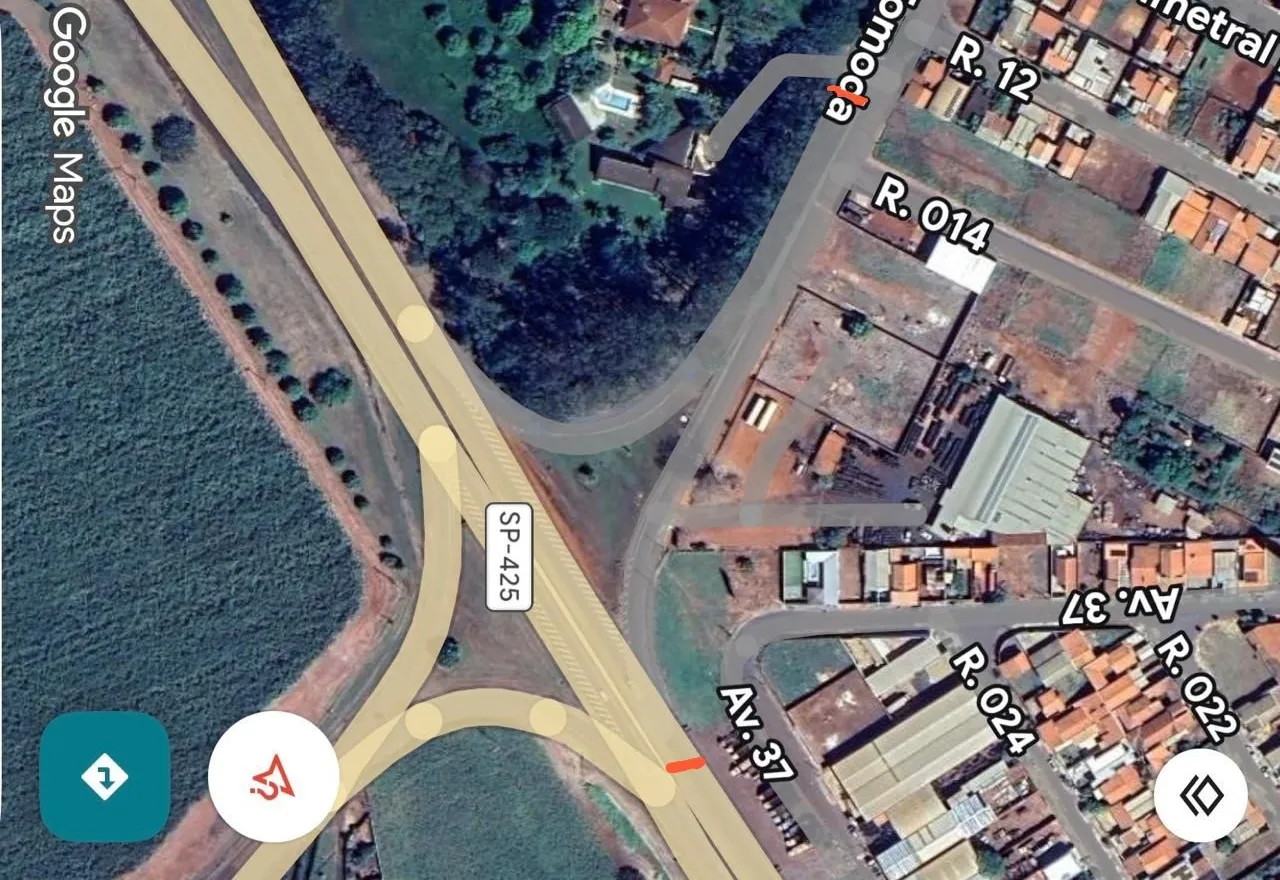1280x880 pixels.
Task: Show my current location on the map
Action: (273, 776)
